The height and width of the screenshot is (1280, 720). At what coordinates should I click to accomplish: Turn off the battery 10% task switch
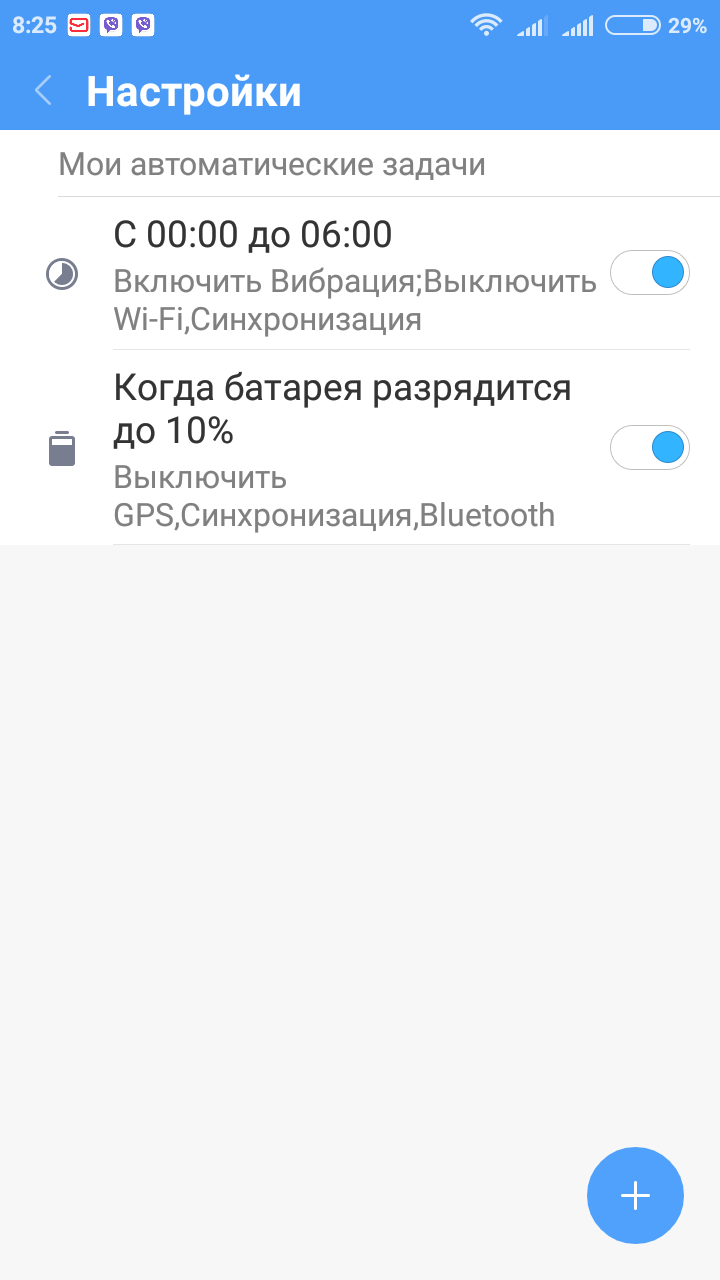[x=650, y=447]
